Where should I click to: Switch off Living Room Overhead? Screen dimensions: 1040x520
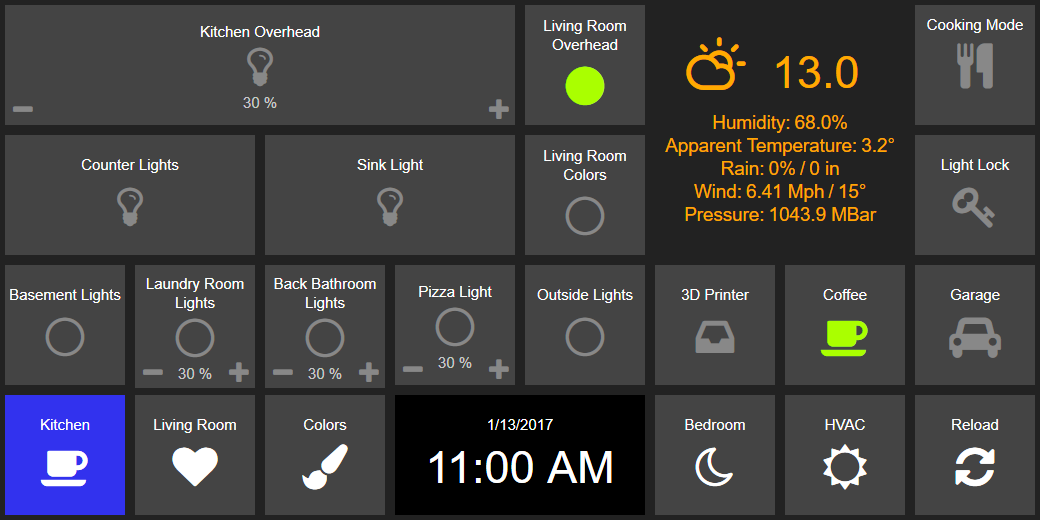tap(585, 87)
